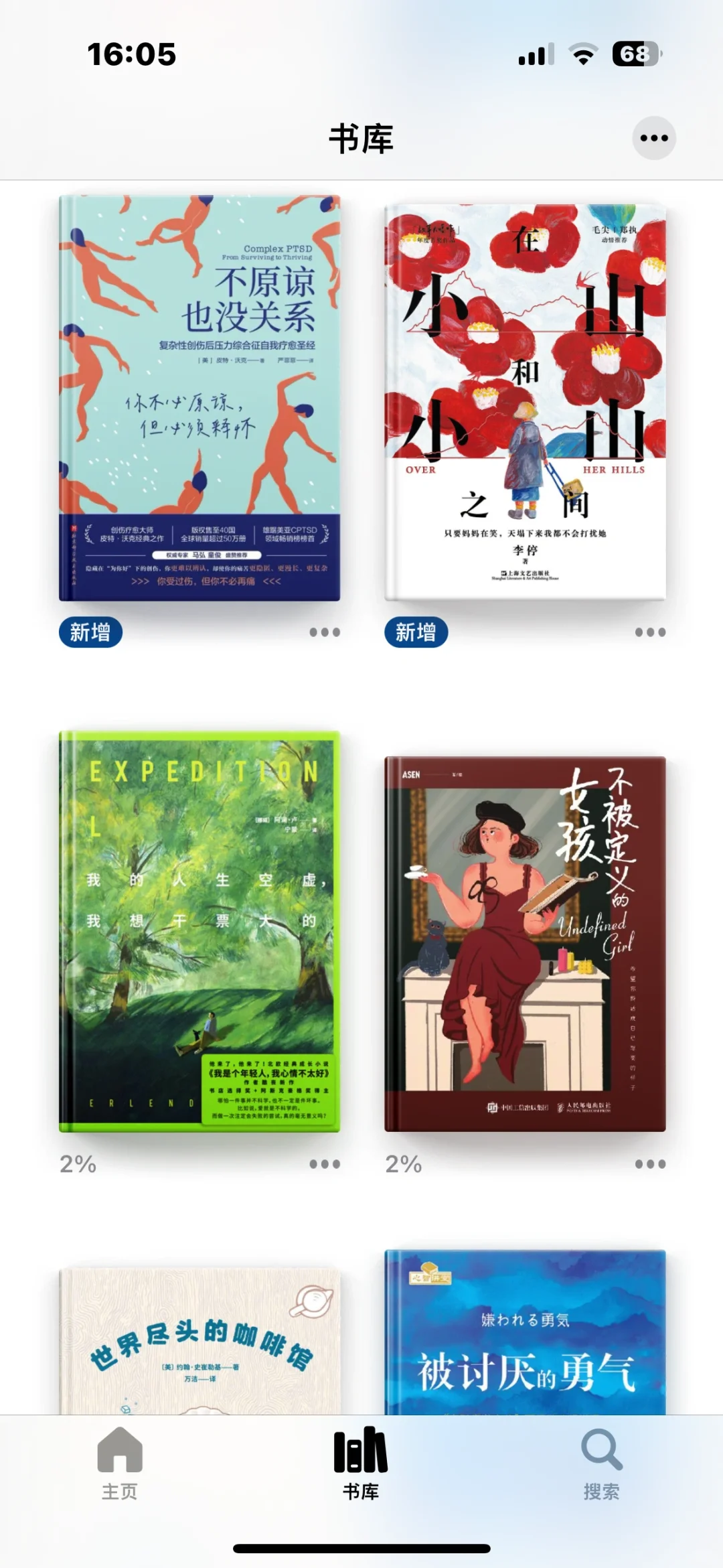Show more options for 不原谅也没关系
Viewport: 723px width, 1568px height.
click(x=325, y=632)
